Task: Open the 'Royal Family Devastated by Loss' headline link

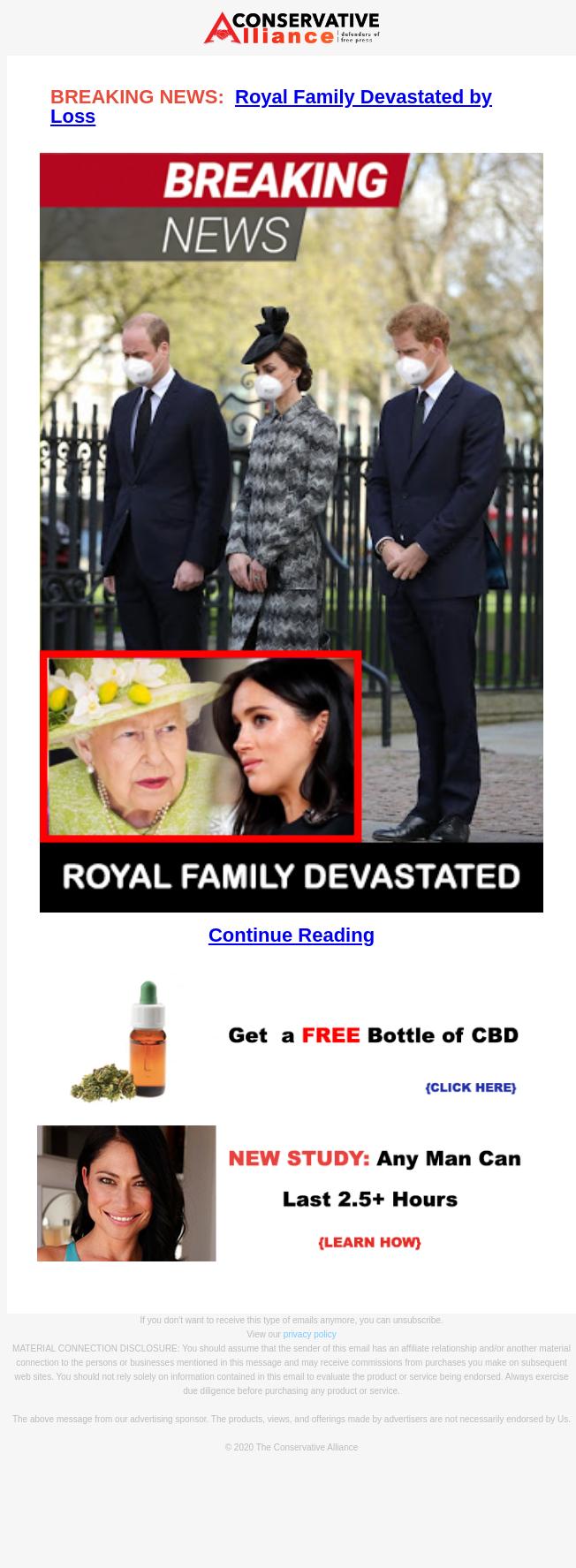Action: [x=362, y=97]
